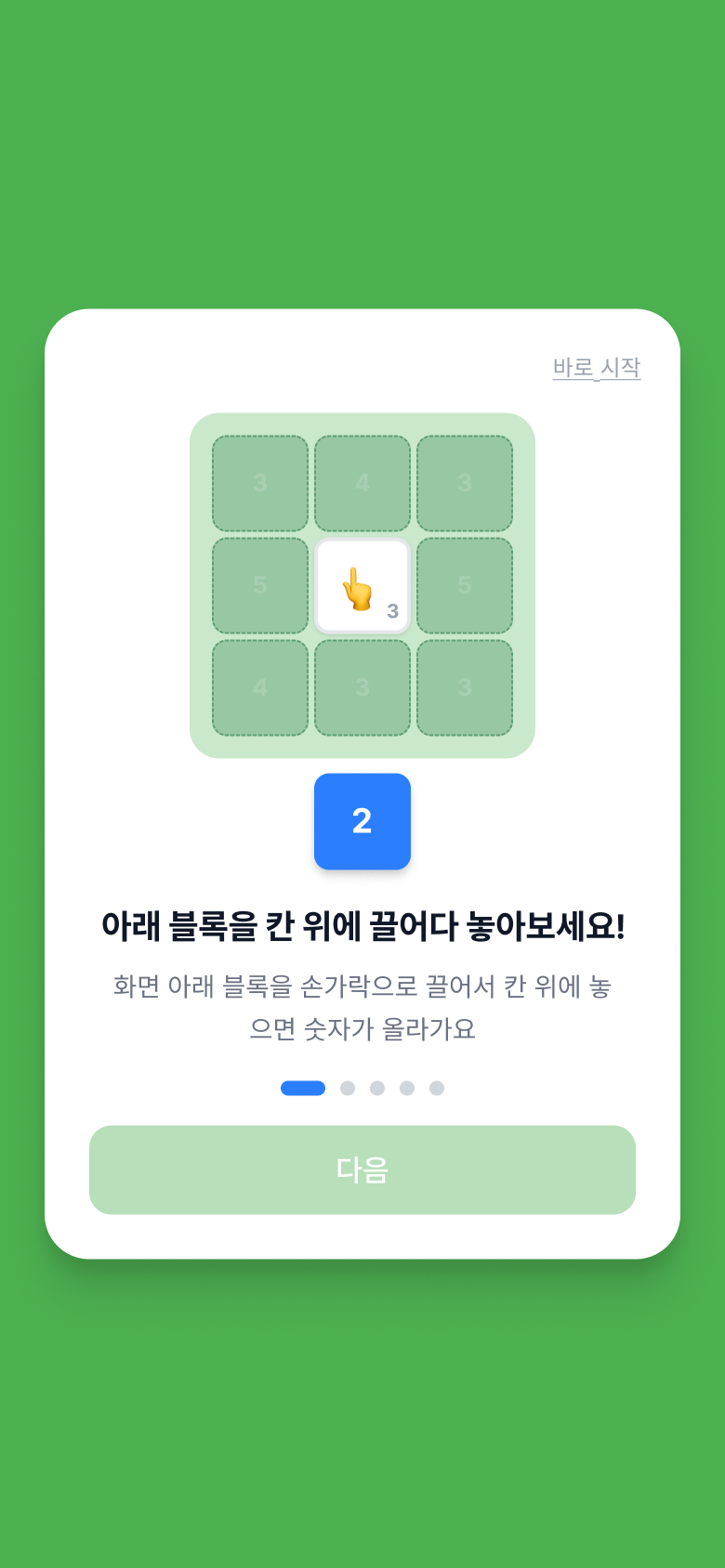
Task: Tap the last pagination dot
Action: [437, 1088]
